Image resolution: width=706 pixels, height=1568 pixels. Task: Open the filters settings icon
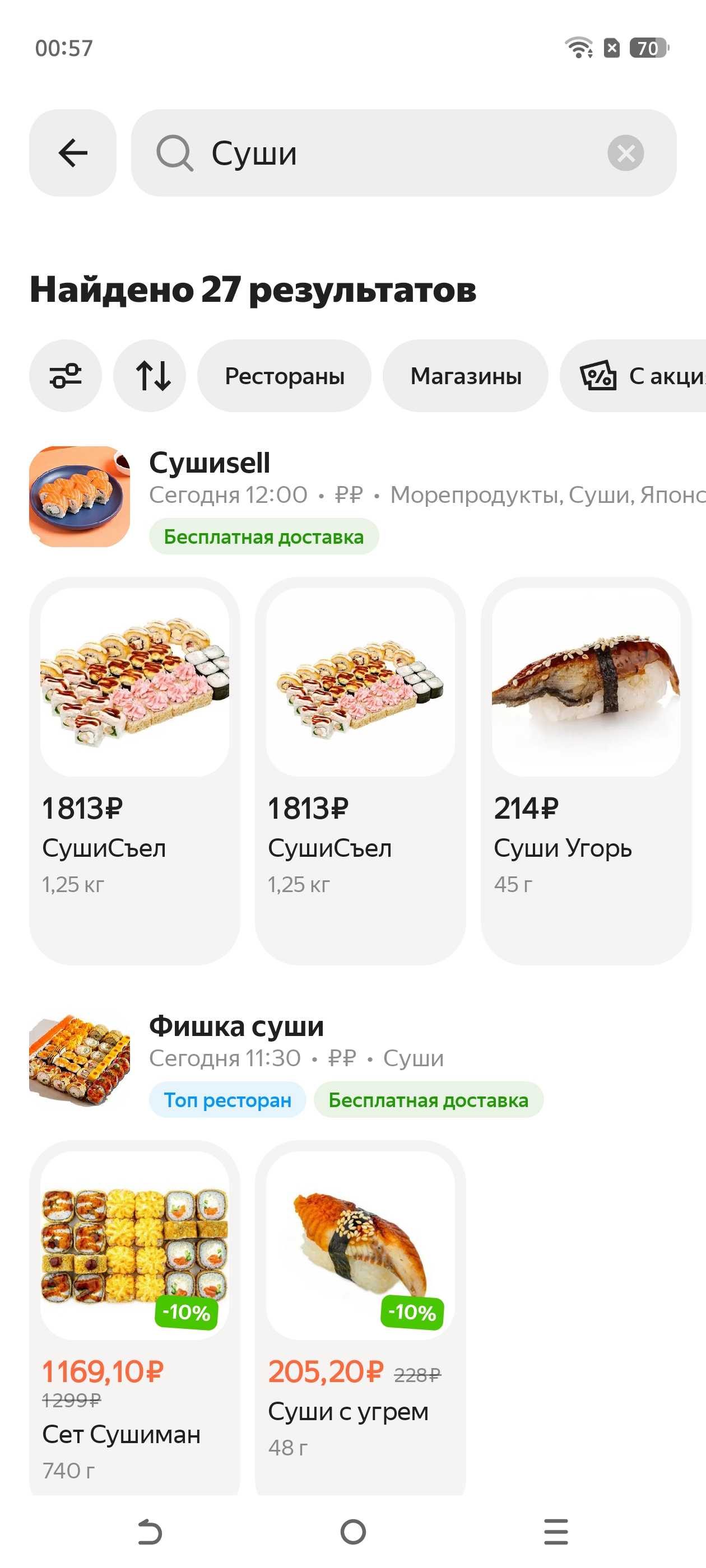click(x=65, y=376)
